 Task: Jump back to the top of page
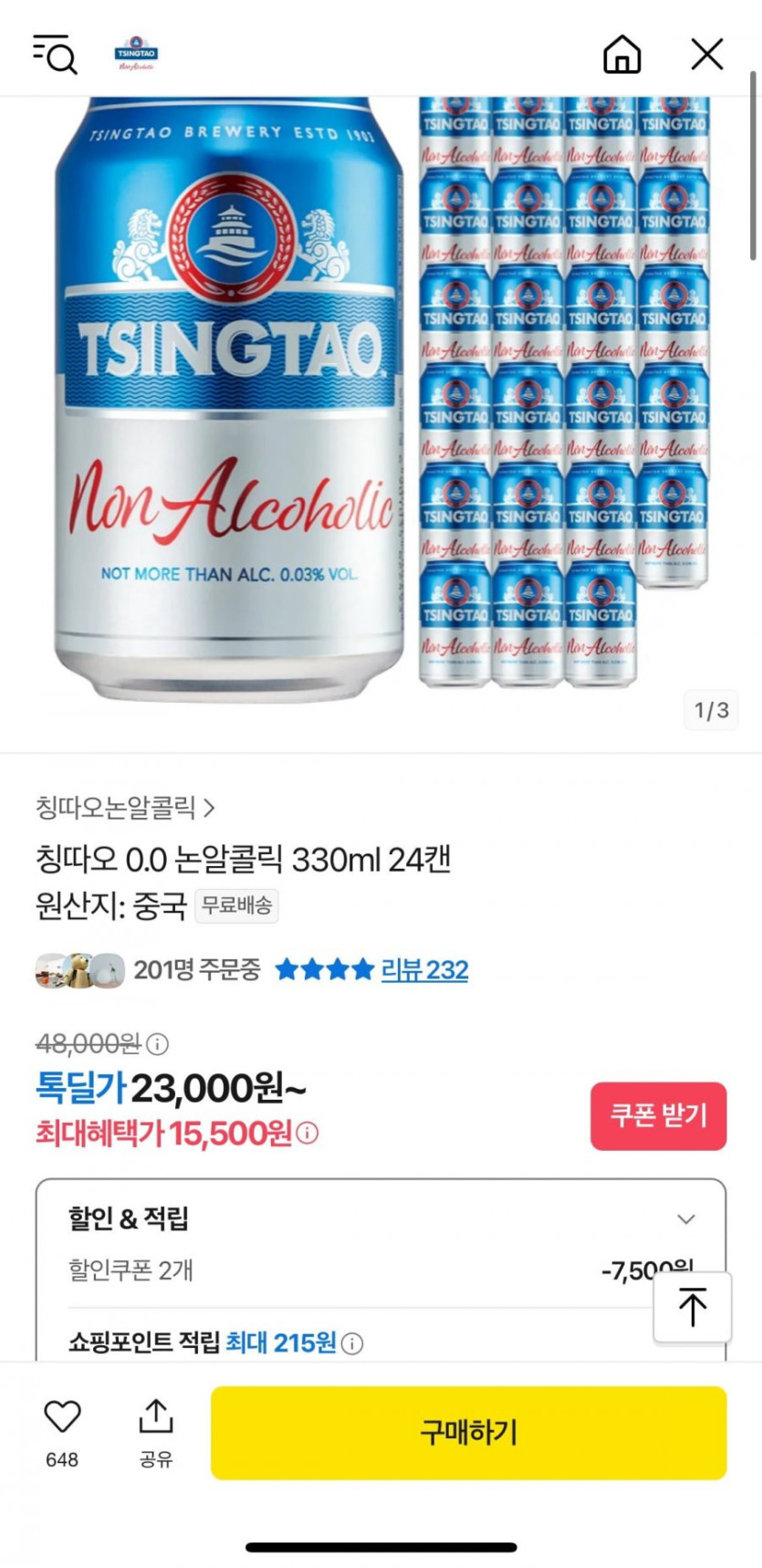pyautogui.click(x=692, y=1307)
